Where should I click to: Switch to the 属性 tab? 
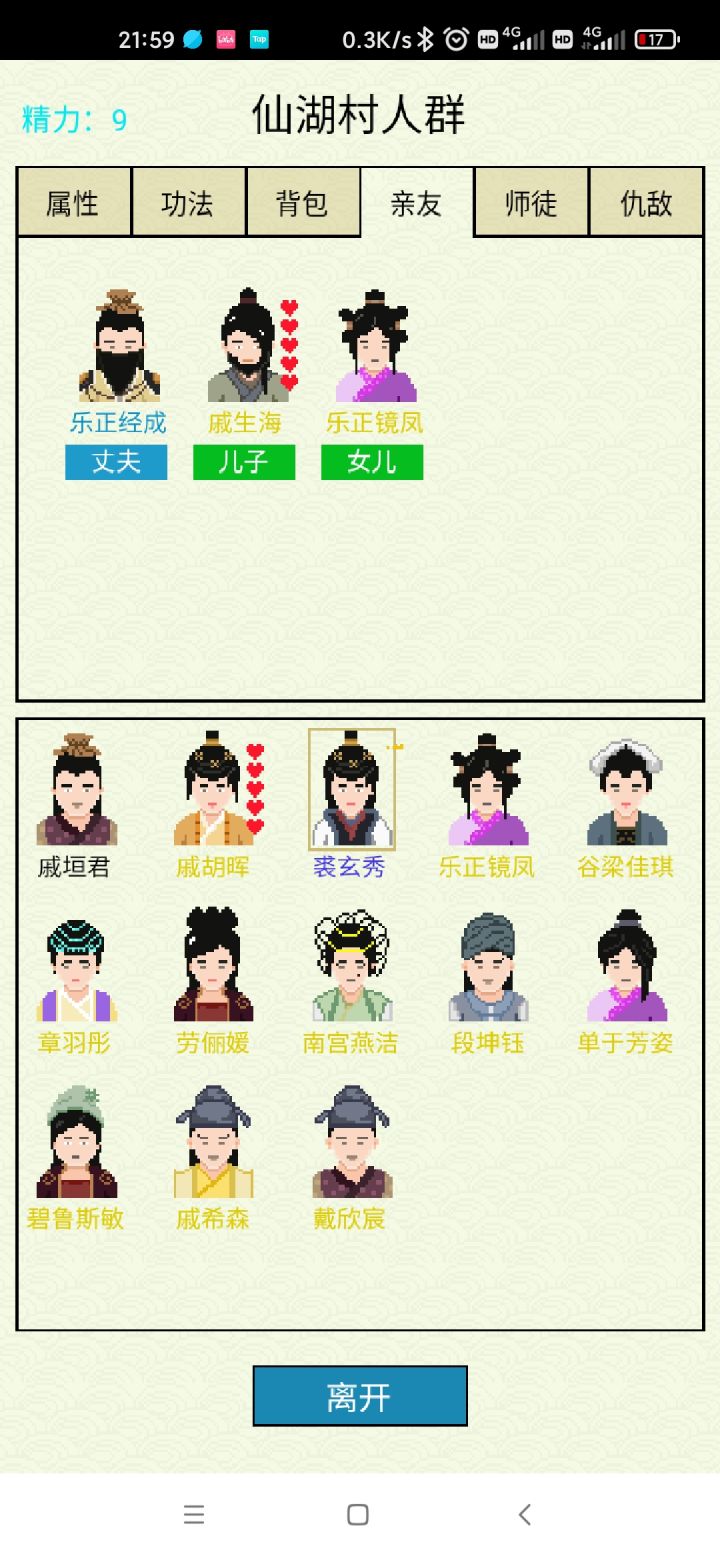pos(74,202)
